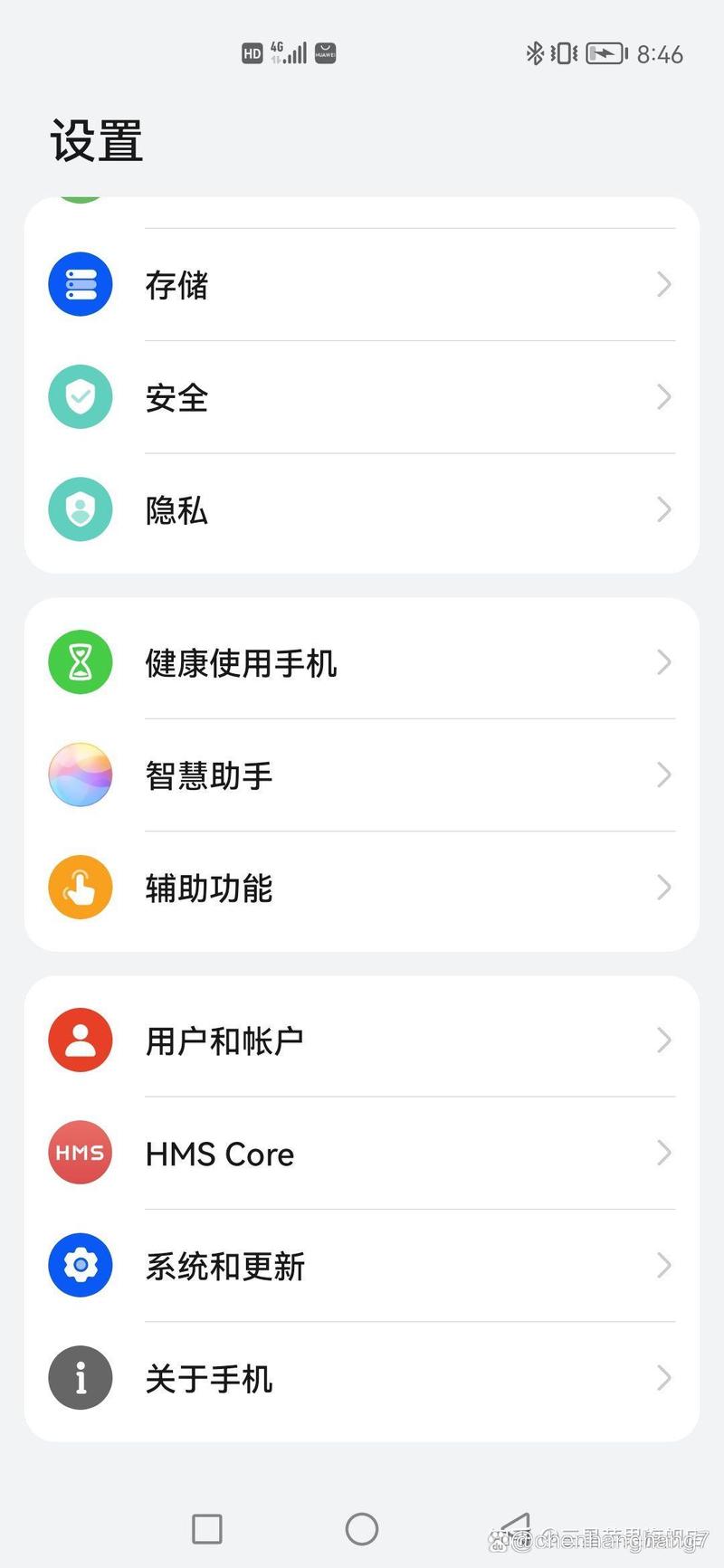The width and height of the screenshot is (724, 1568).
Task: Expand the 存储 row chevron
Action: click(x=663, y=283)
